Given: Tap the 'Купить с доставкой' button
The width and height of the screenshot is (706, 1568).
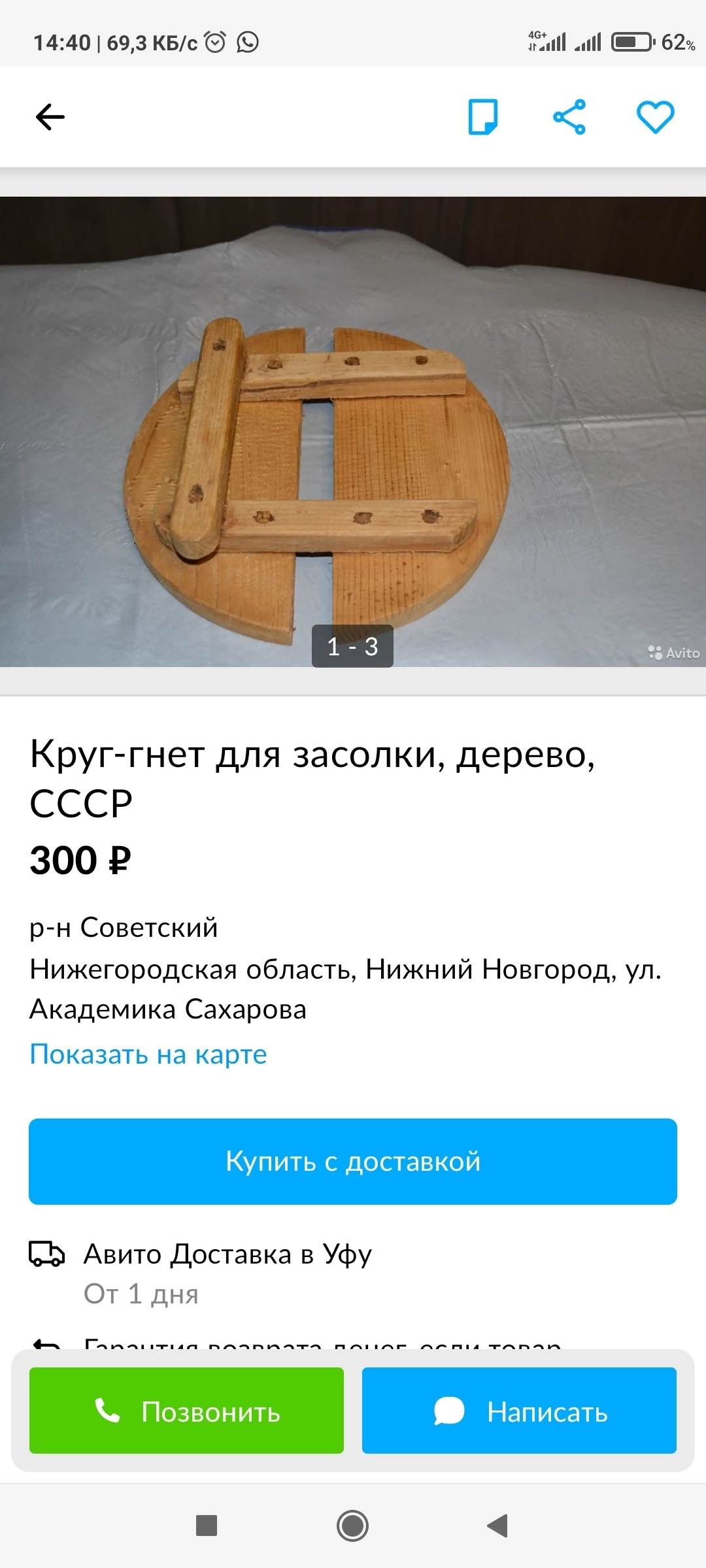Looking at the screenshot, I should click(353, 1161).
